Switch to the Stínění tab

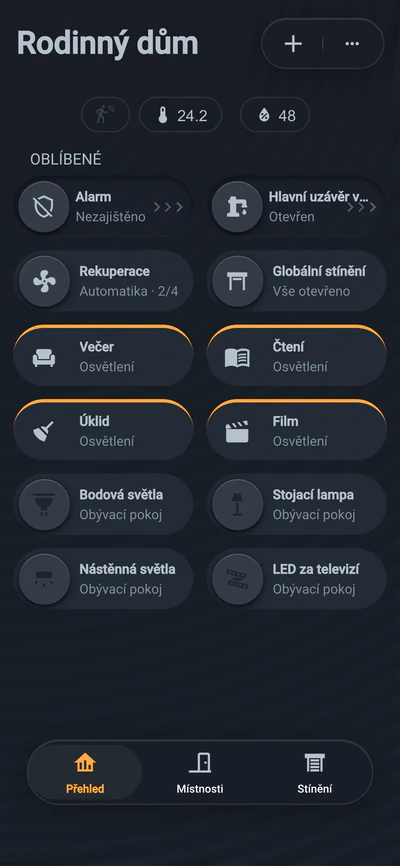pos(315,773)
